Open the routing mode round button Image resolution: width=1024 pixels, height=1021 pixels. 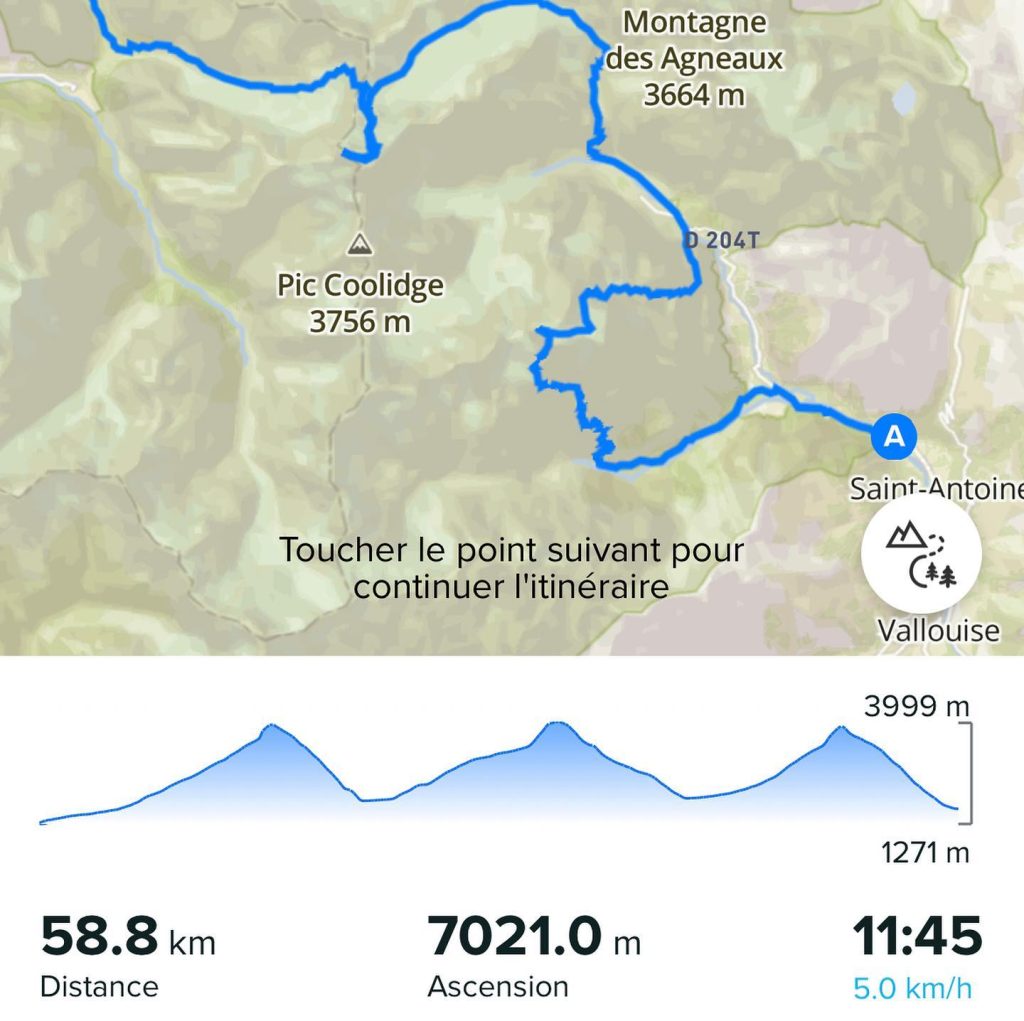click(921, 558)
